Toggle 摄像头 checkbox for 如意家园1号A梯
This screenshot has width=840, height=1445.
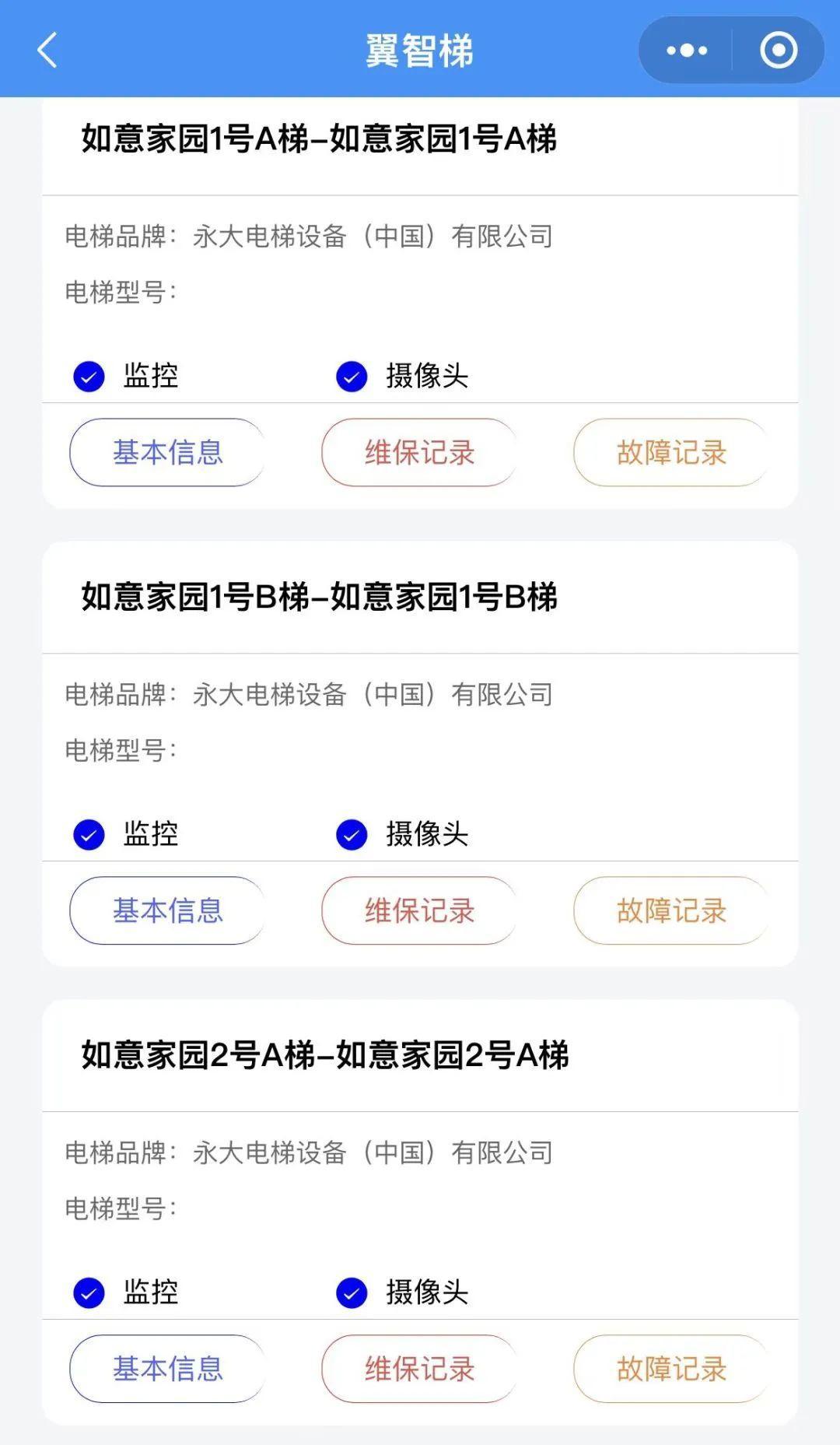coord(352,377)
